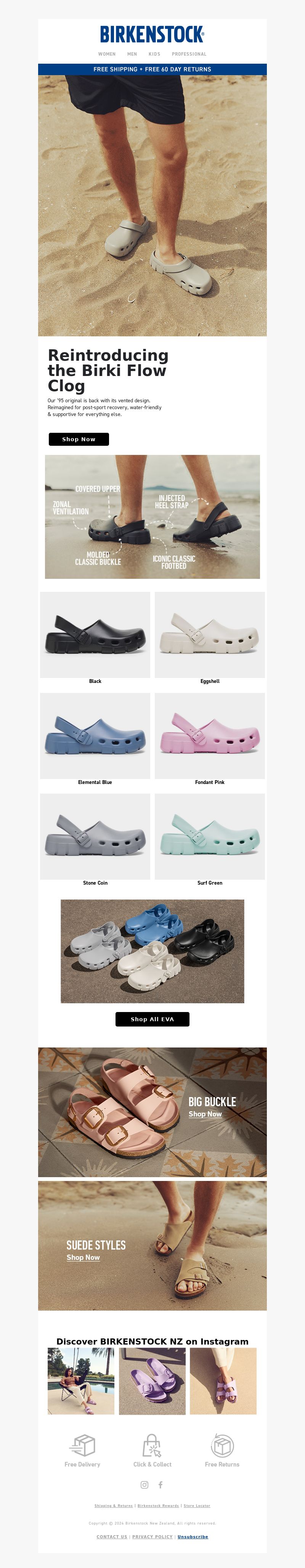Open the Women category link

(x=106, y=54)
